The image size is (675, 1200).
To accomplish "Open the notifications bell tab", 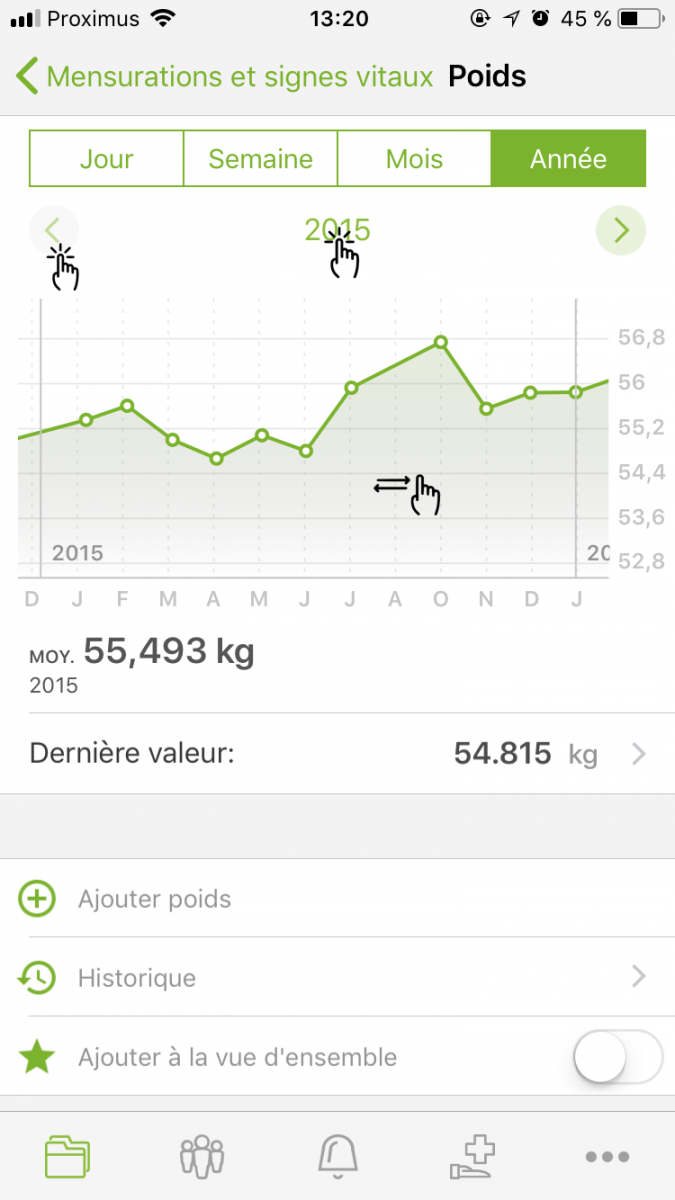I will pos(338,1157).
